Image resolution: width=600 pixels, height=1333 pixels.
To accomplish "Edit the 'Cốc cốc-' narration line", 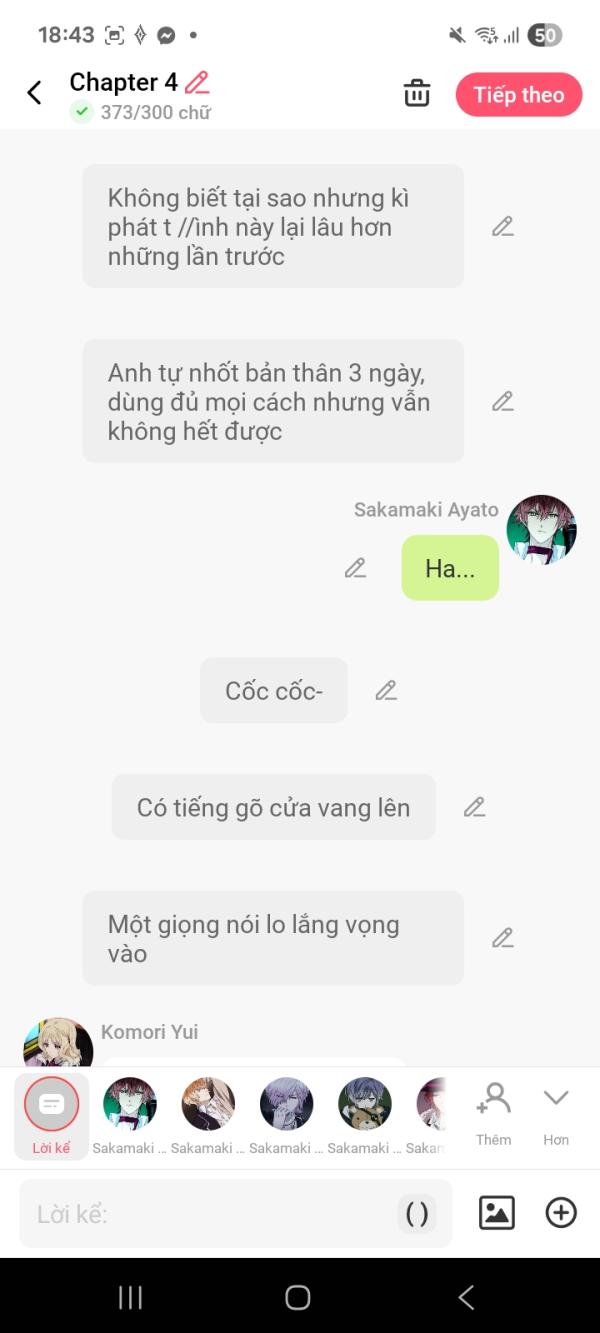I will click(386, 690).
